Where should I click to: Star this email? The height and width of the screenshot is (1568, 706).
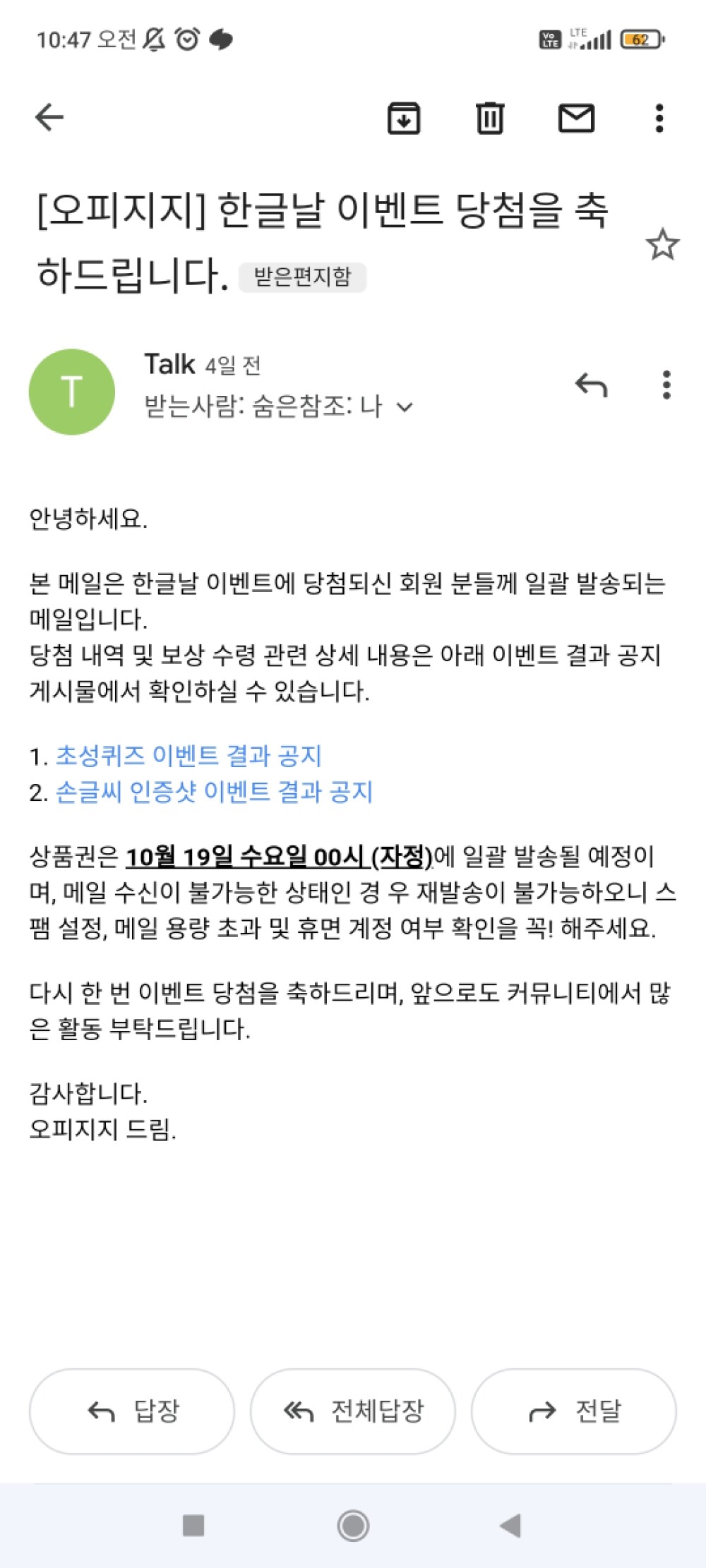click(x=662, y=245)
